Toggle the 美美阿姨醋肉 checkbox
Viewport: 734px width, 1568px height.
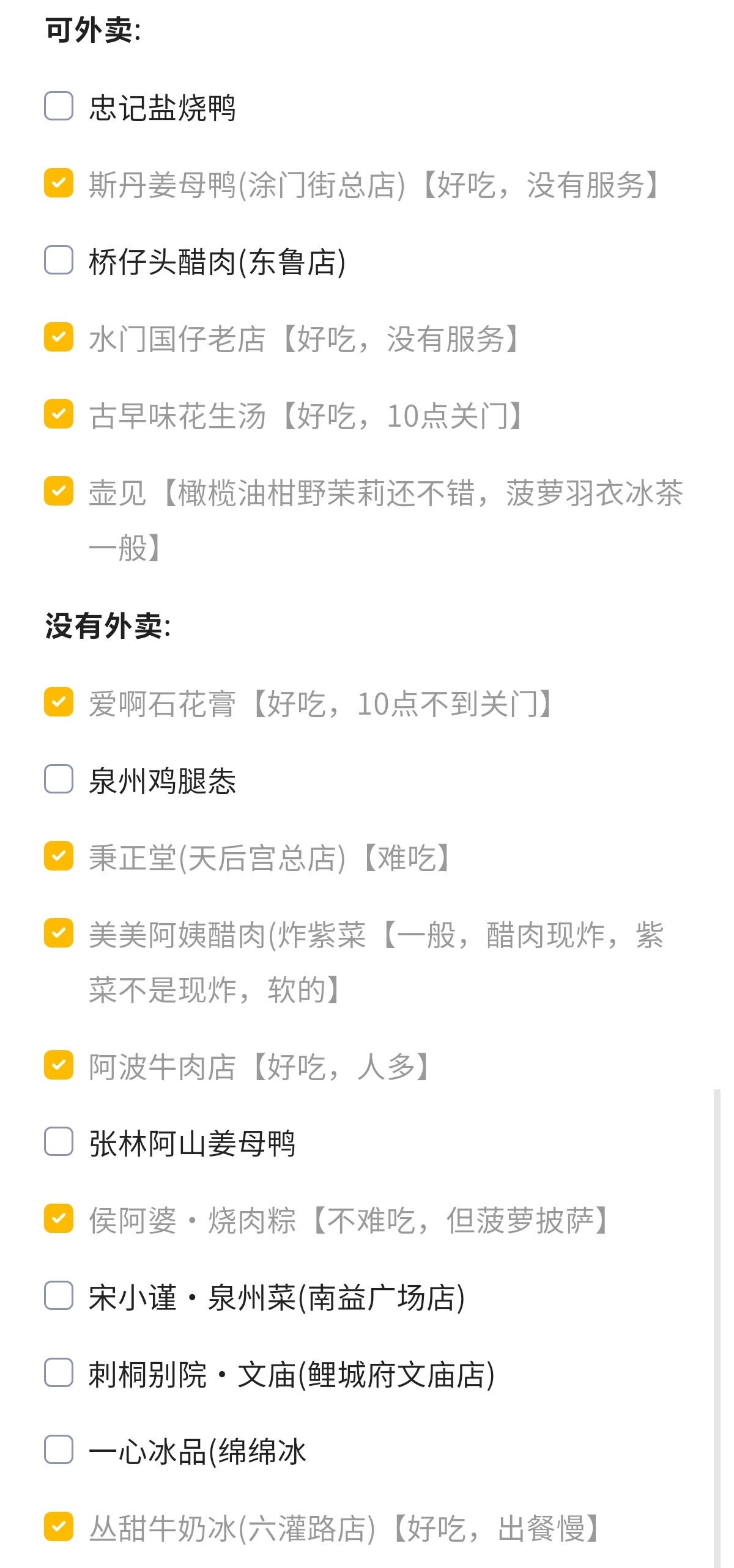click(59, 933)
